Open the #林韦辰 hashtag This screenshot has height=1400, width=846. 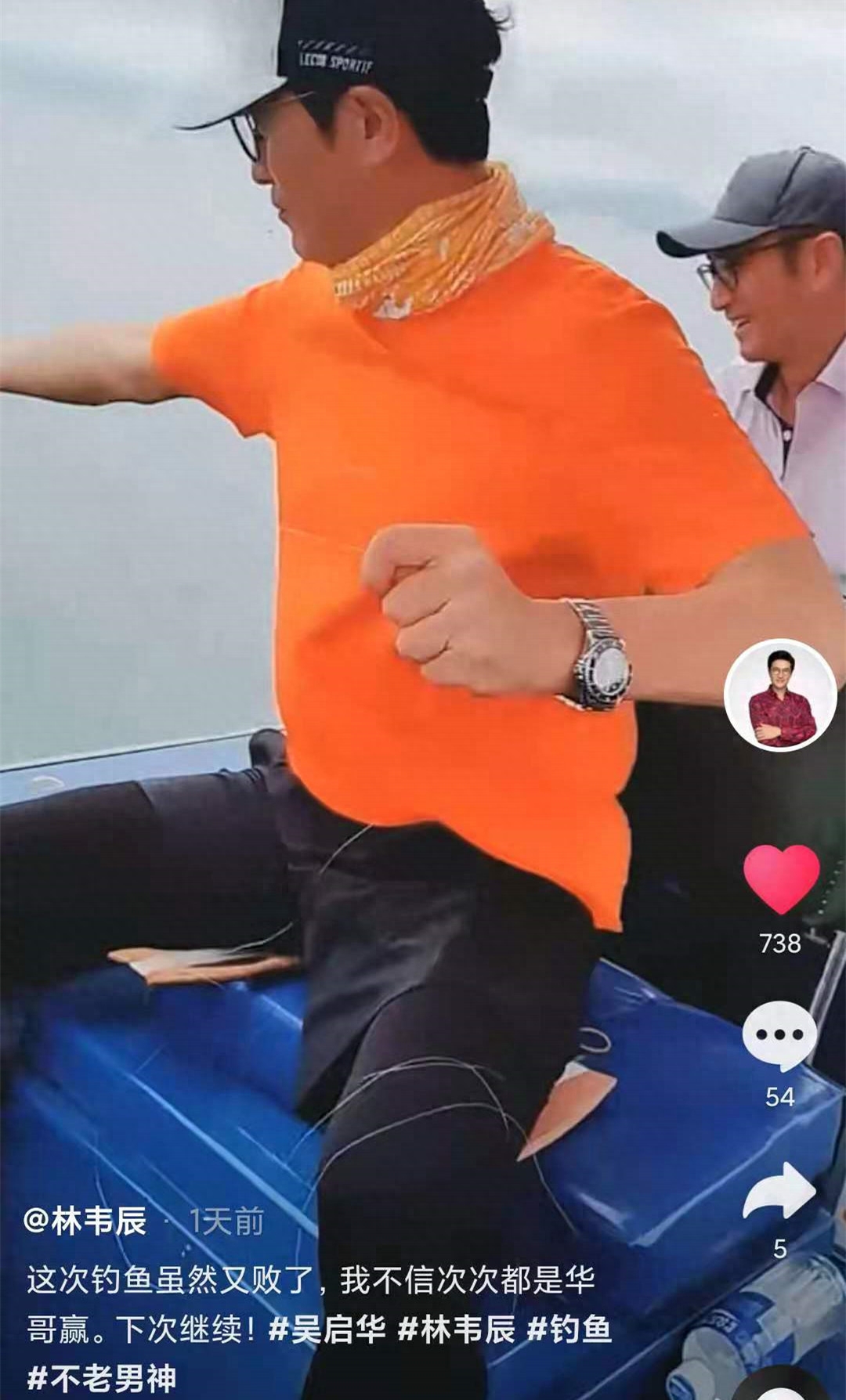(457, 1329)
